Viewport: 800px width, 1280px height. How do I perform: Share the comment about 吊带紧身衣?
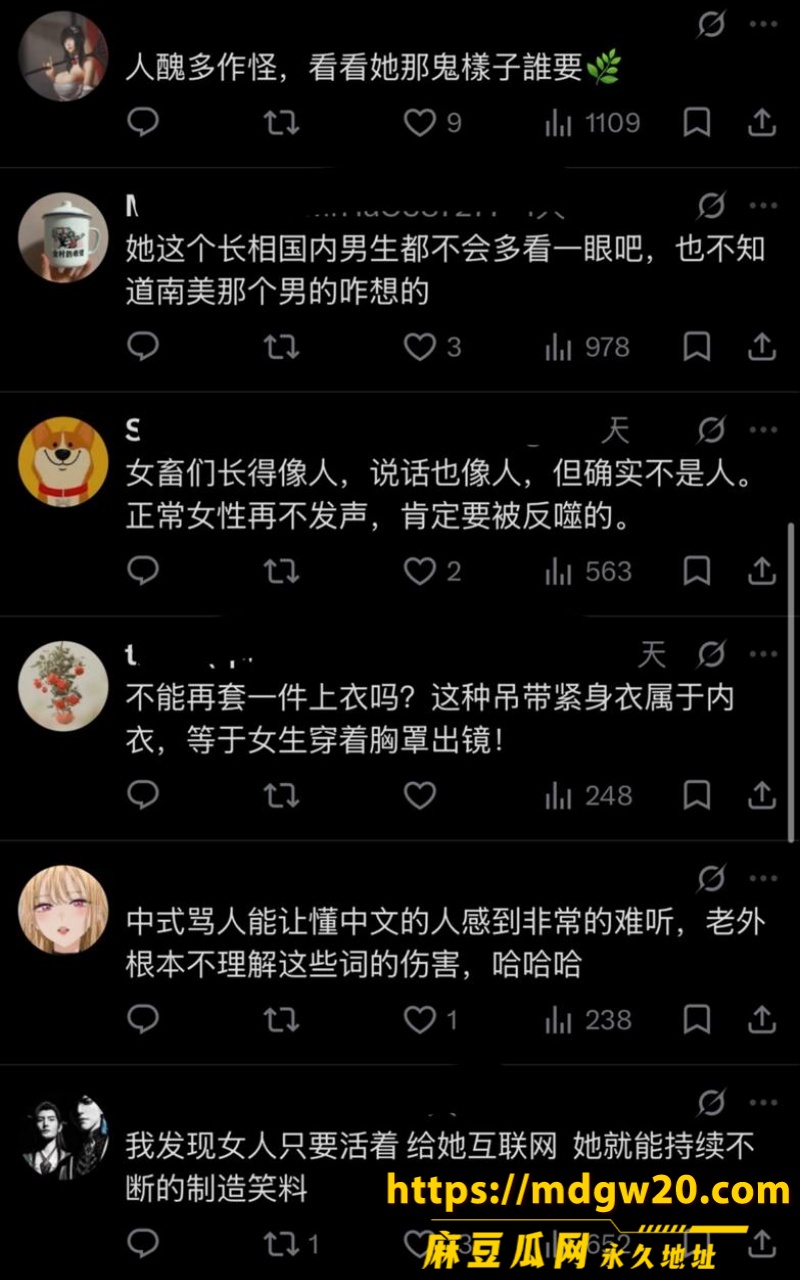tap(762, 795)
